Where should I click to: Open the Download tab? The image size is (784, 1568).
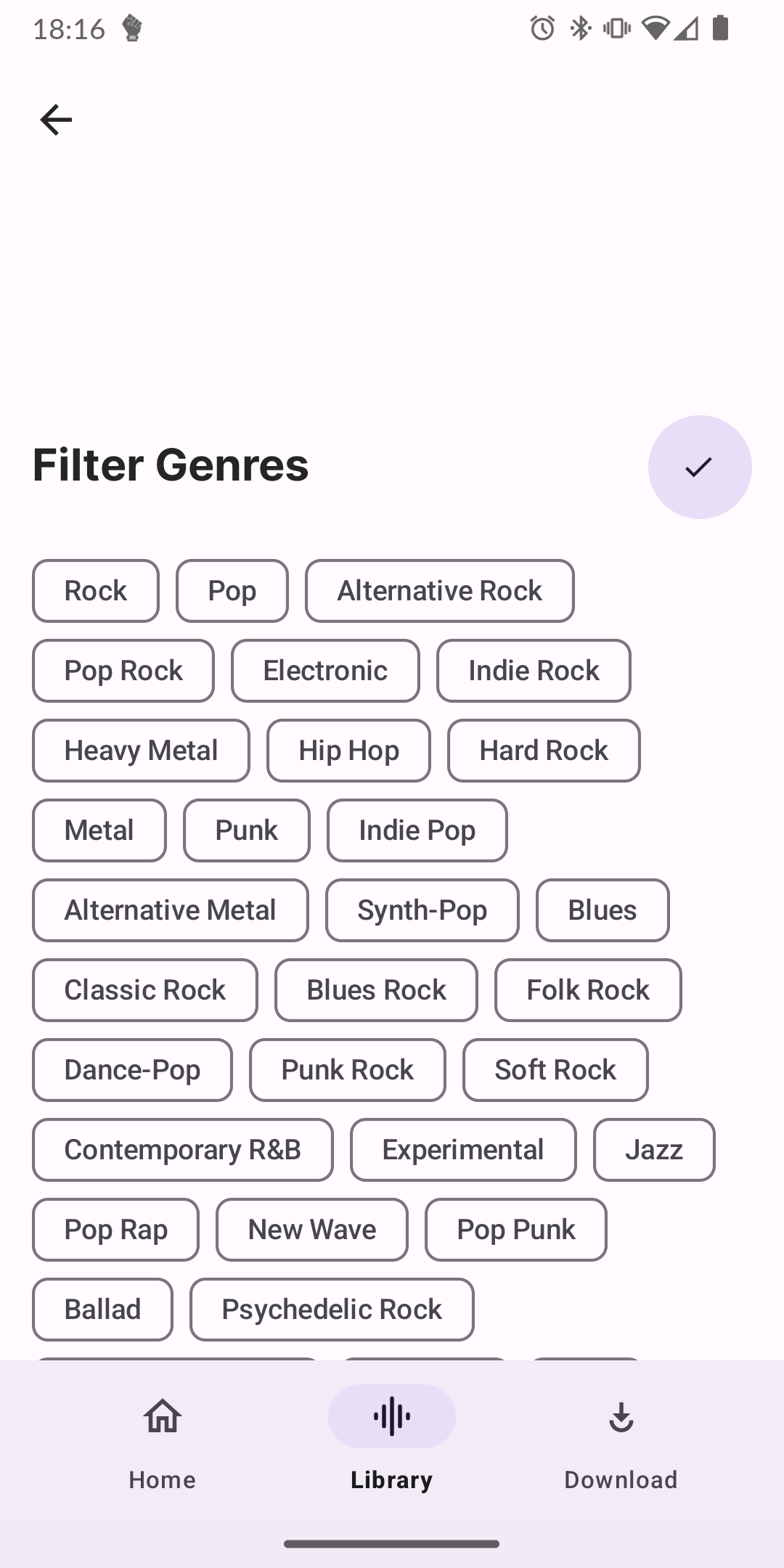(x=621, y=1440)
